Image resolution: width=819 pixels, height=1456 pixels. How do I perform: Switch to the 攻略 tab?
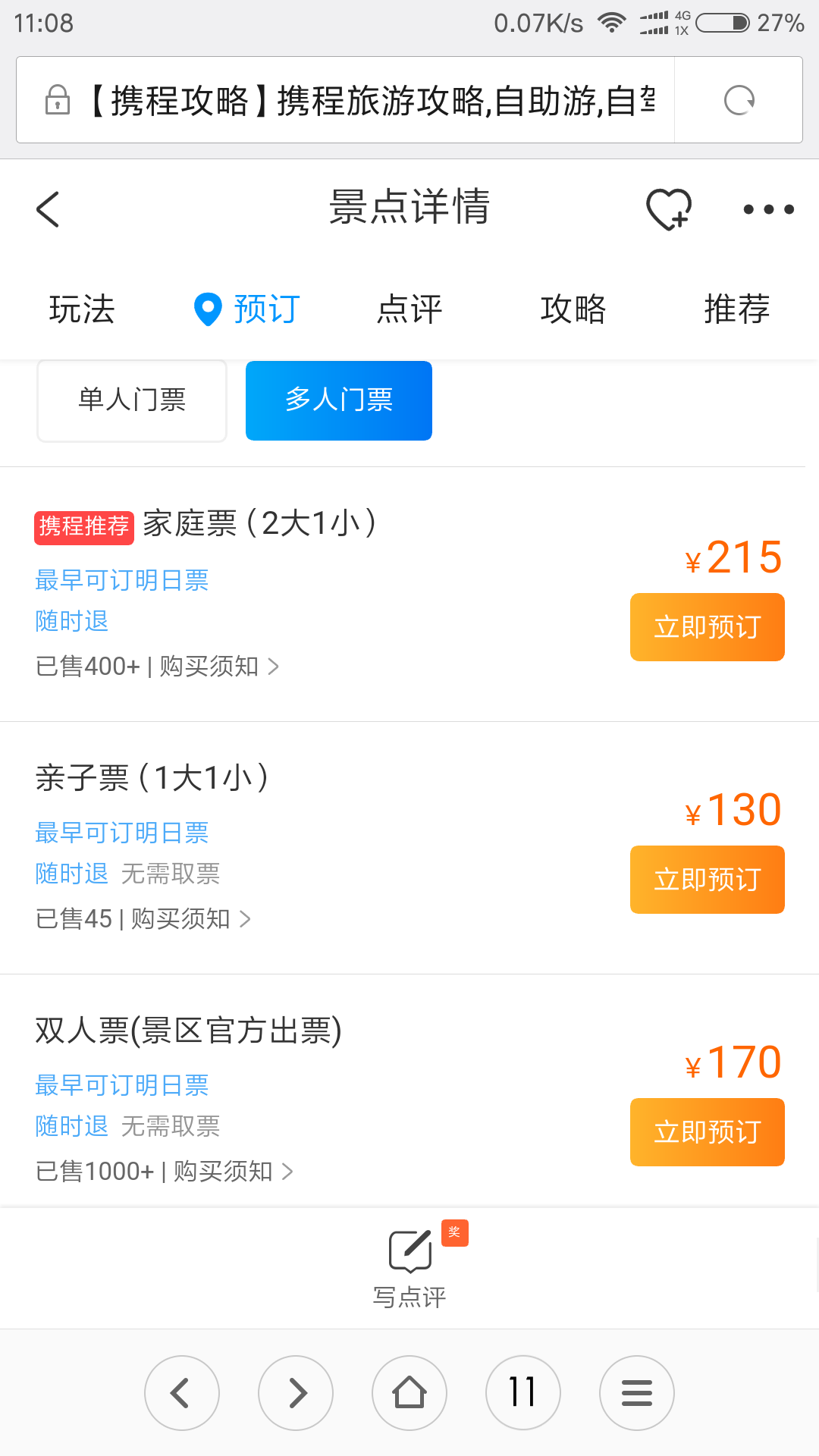tap(573, 309)
